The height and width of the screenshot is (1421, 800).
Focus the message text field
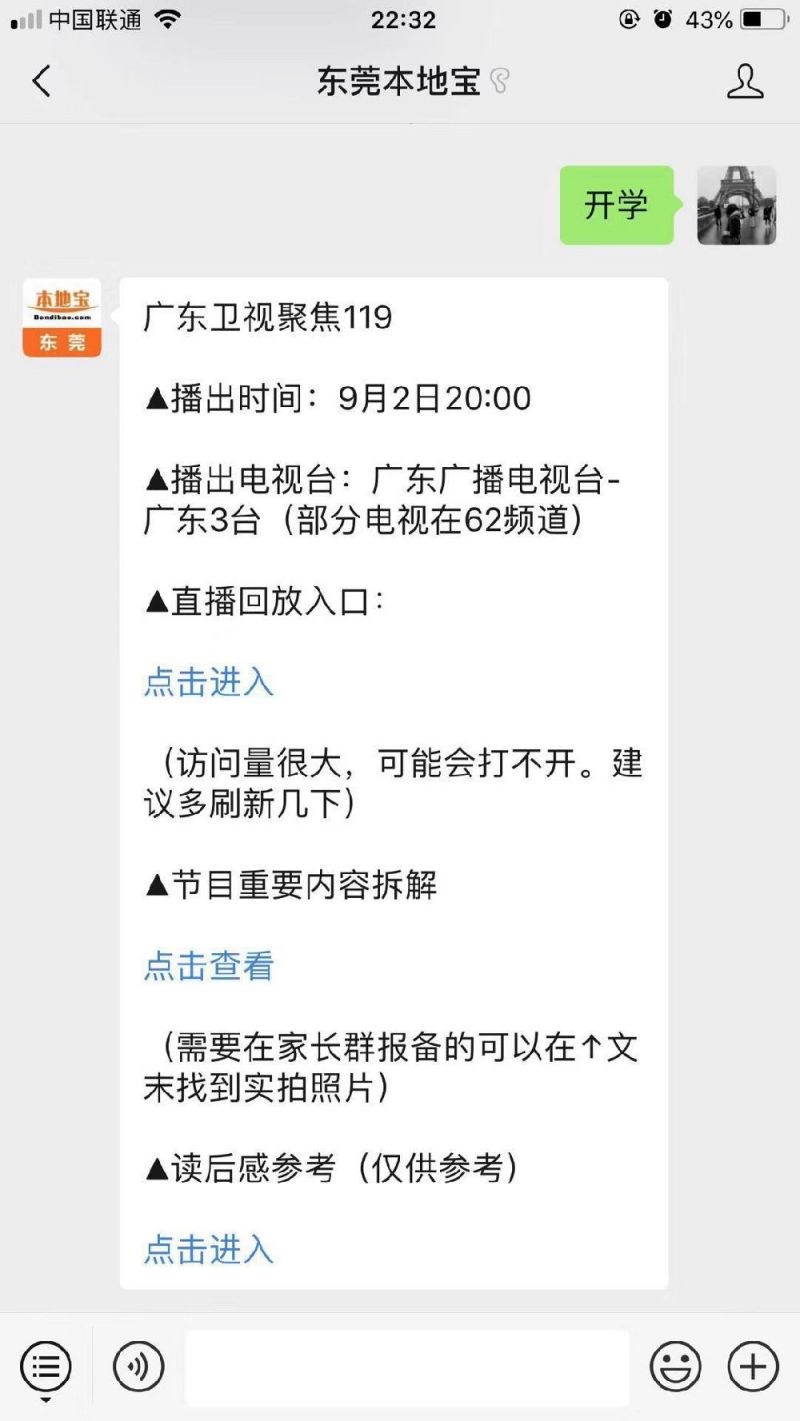click(407, 1367)
